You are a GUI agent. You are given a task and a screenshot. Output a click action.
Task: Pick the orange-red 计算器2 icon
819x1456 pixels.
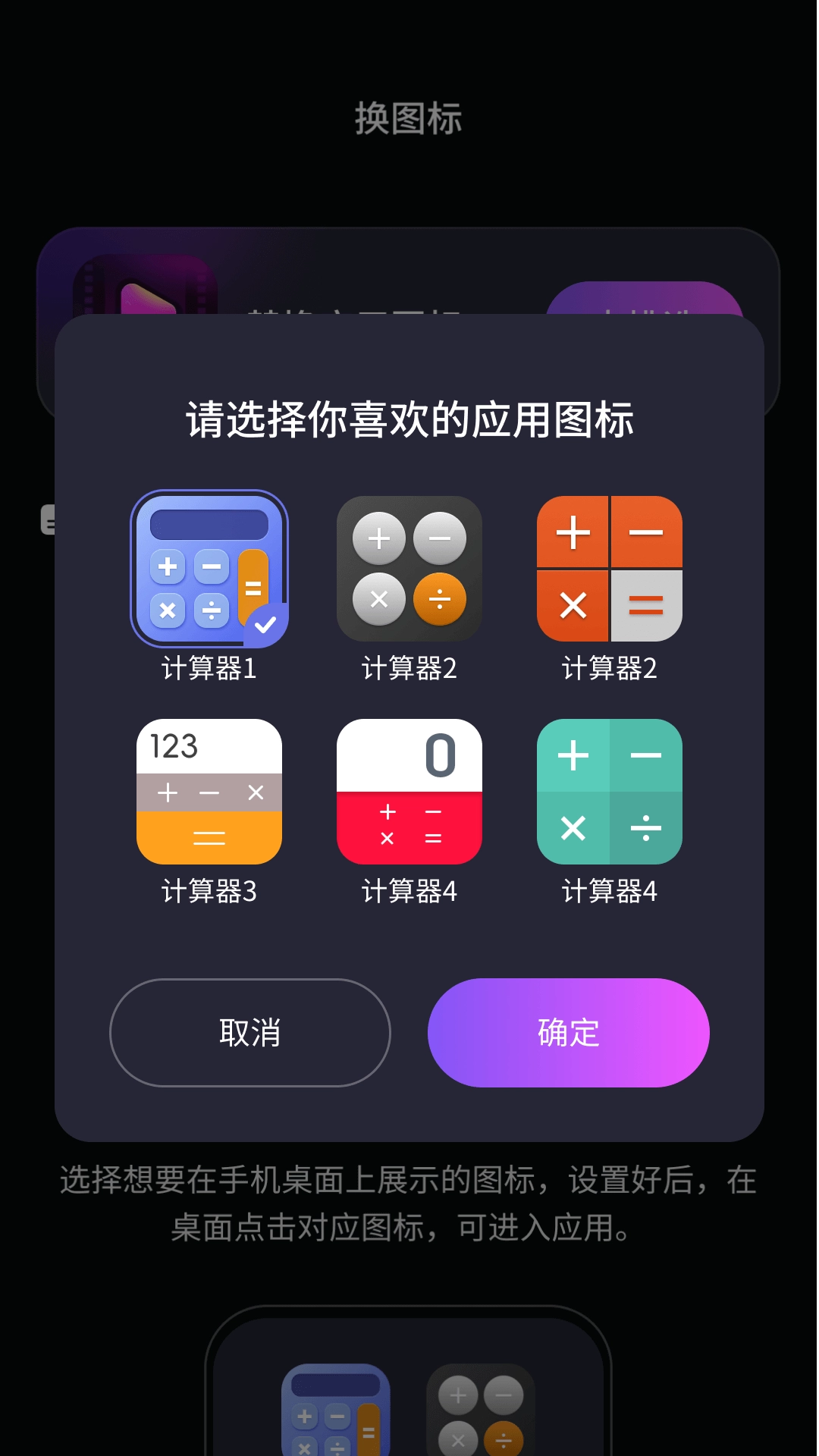610,569
